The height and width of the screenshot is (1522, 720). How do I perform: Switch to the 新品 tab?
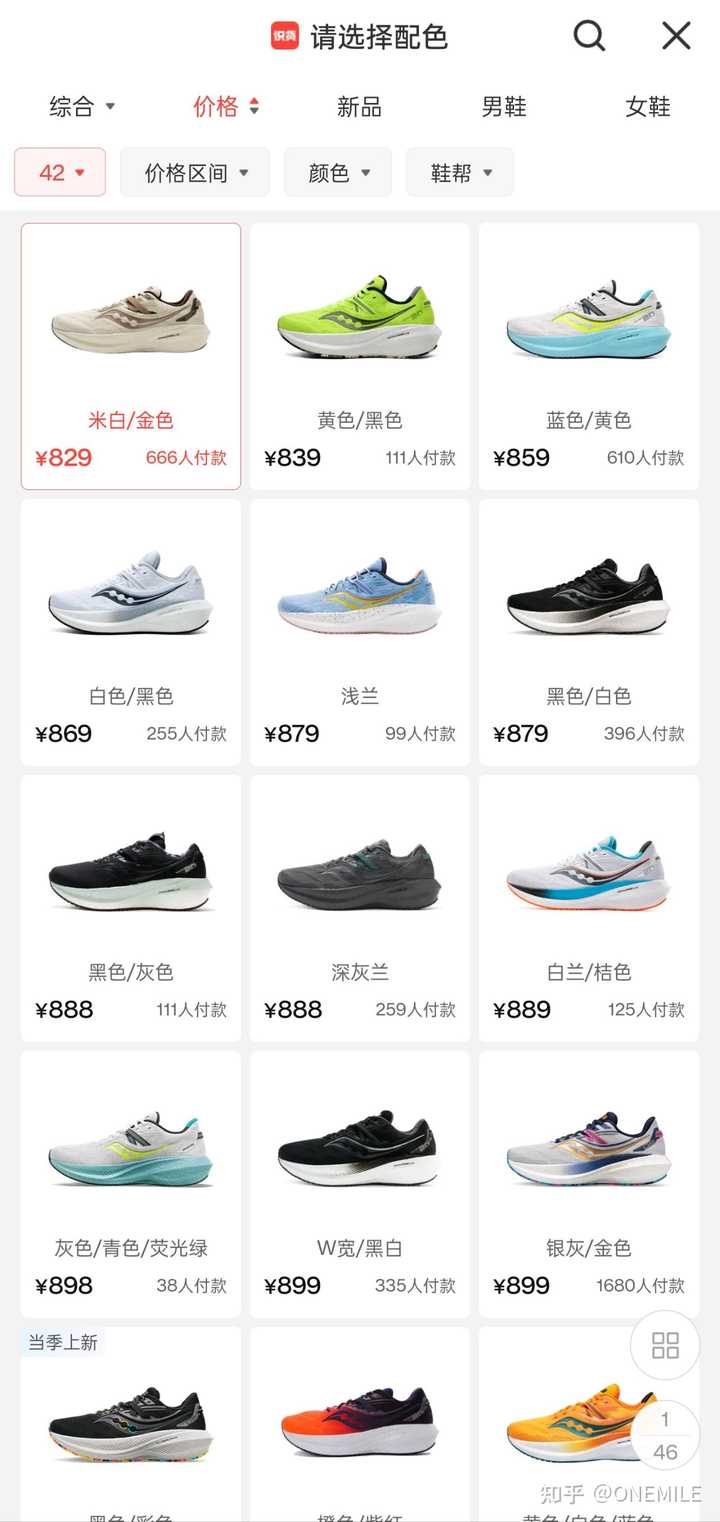point(359,107)
